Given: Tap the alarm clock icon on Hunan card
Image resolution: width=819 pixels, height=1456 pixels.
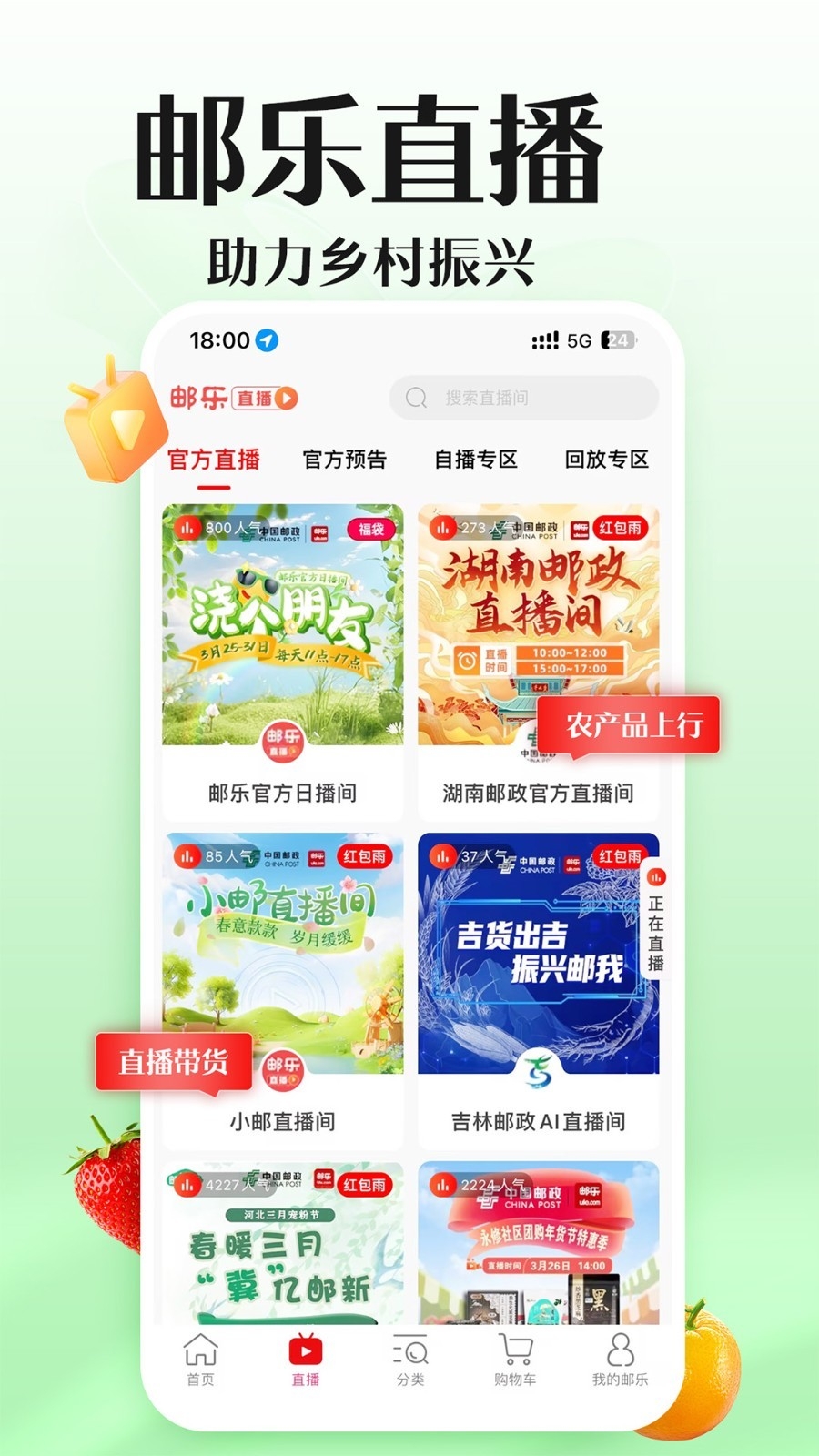Looking at the screenshot, I should [466, 658].
